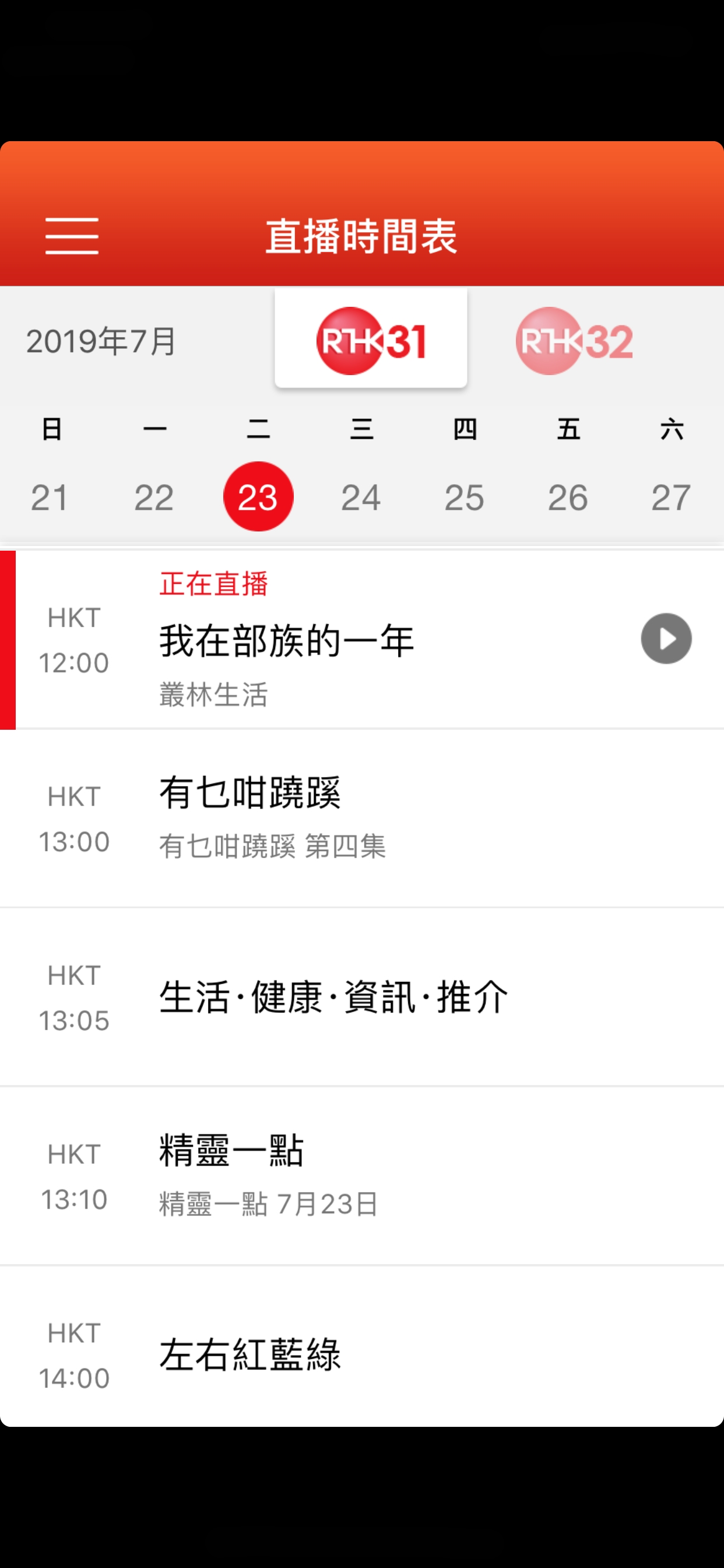Open the 13:00 programme 有乜咁蹺蹊

coord(362,818)
